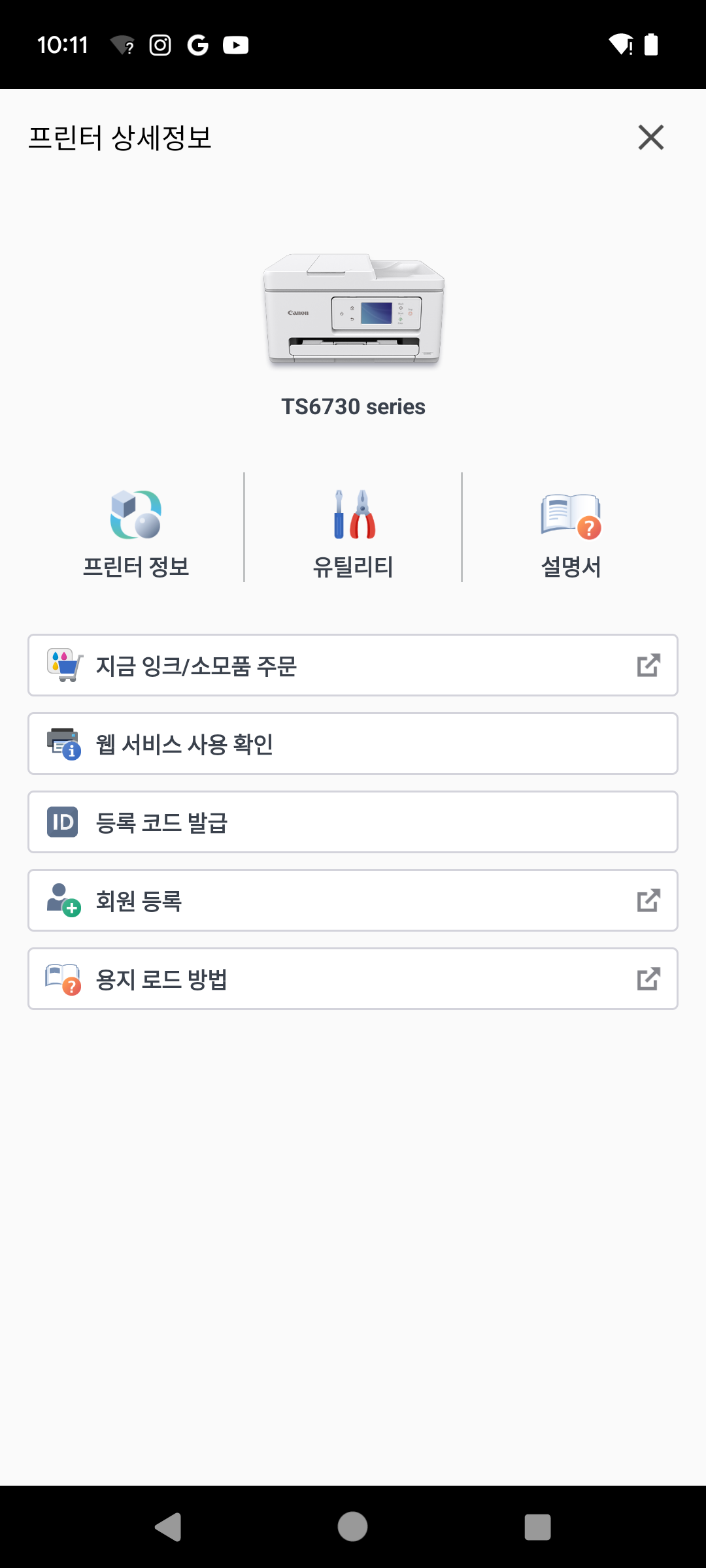View 용지 로드 방법

(x=353, y=979)
